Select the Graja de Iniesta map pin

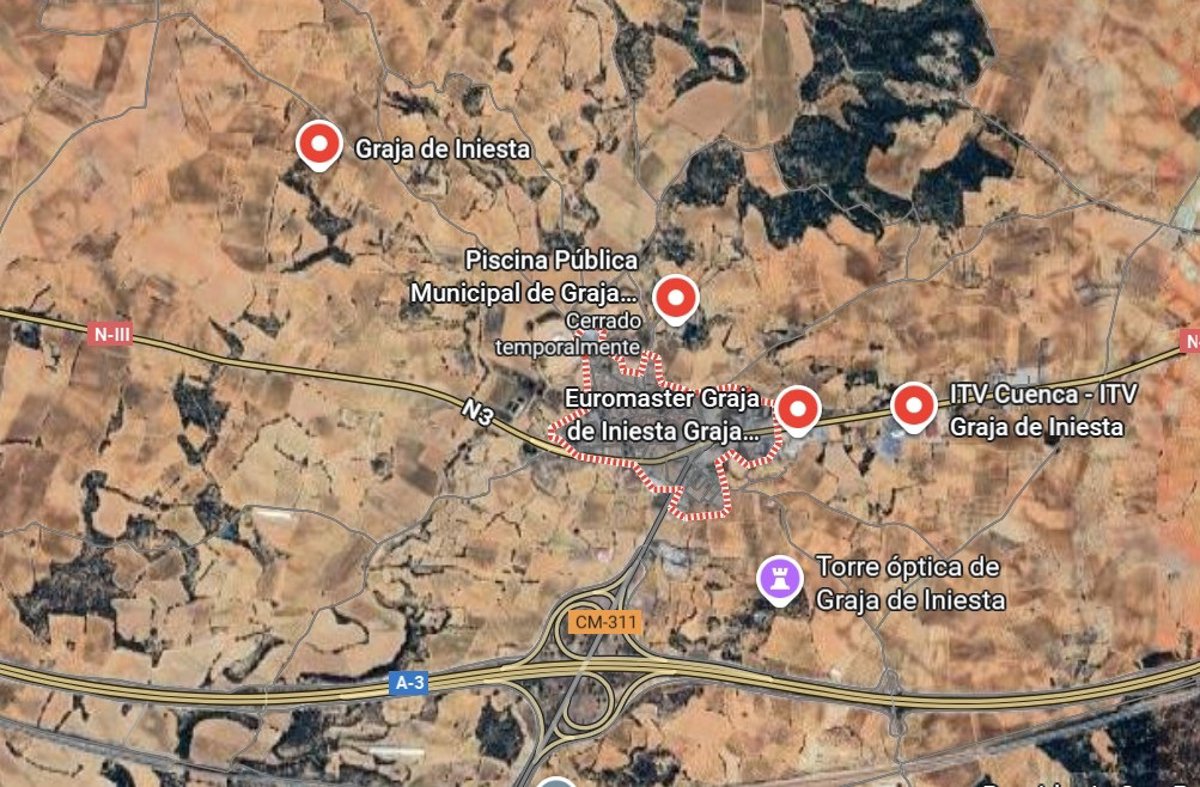tap(319, 146)
